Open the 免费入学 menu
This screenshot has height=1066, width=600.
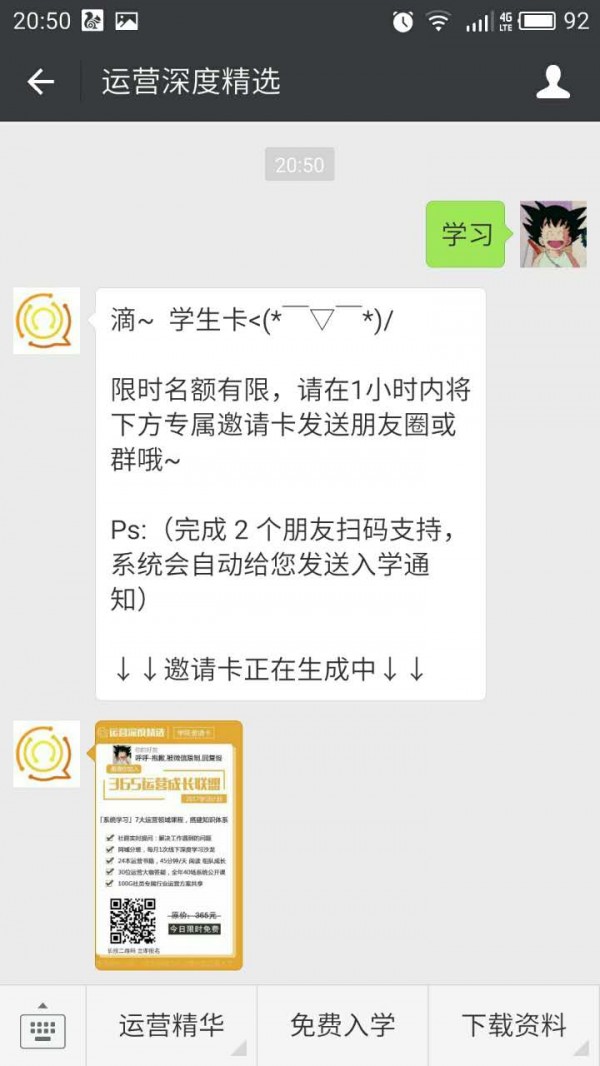(342, 1025)
